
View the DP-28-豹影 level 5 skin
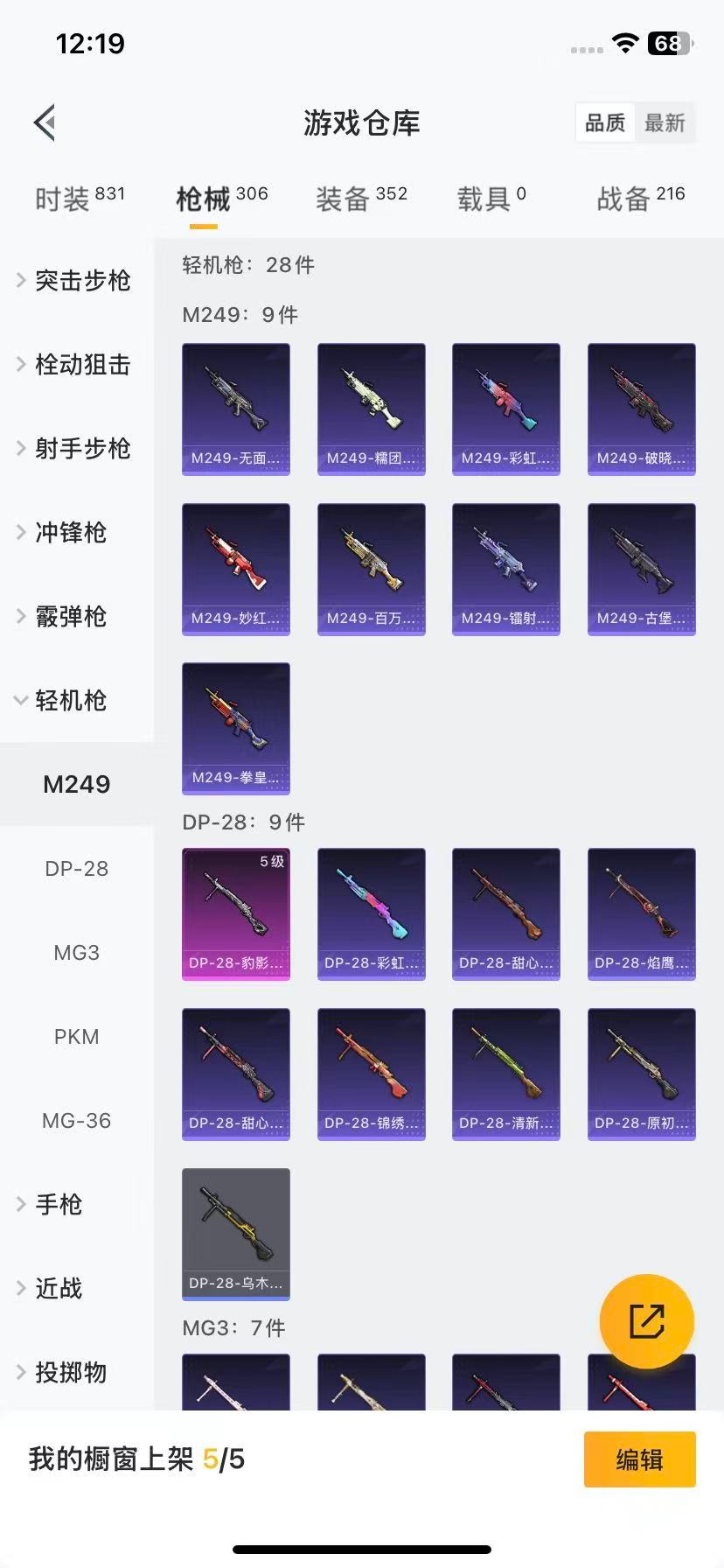236,913
